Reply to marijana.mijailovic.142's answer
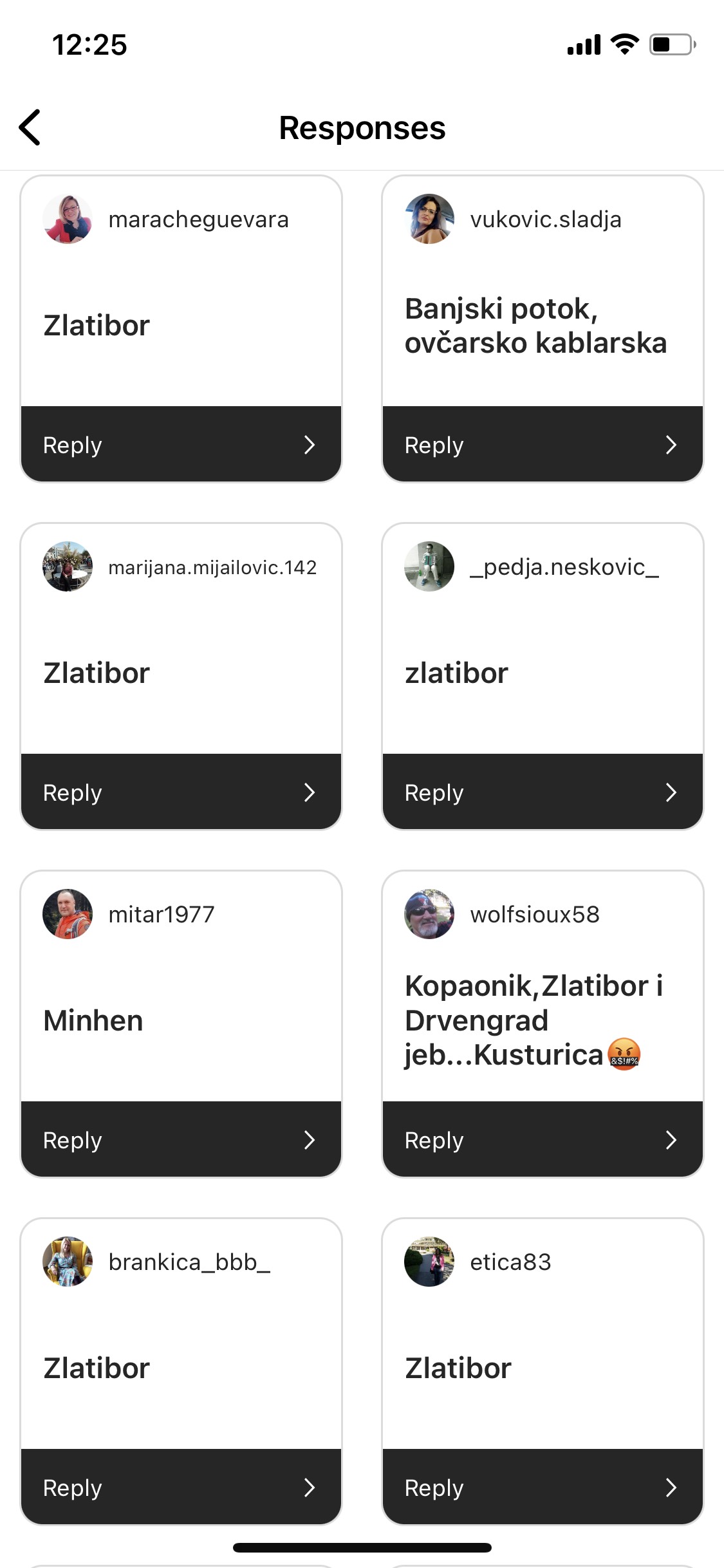The height and width of the screenshot is (1568, 724). (181, 792)
